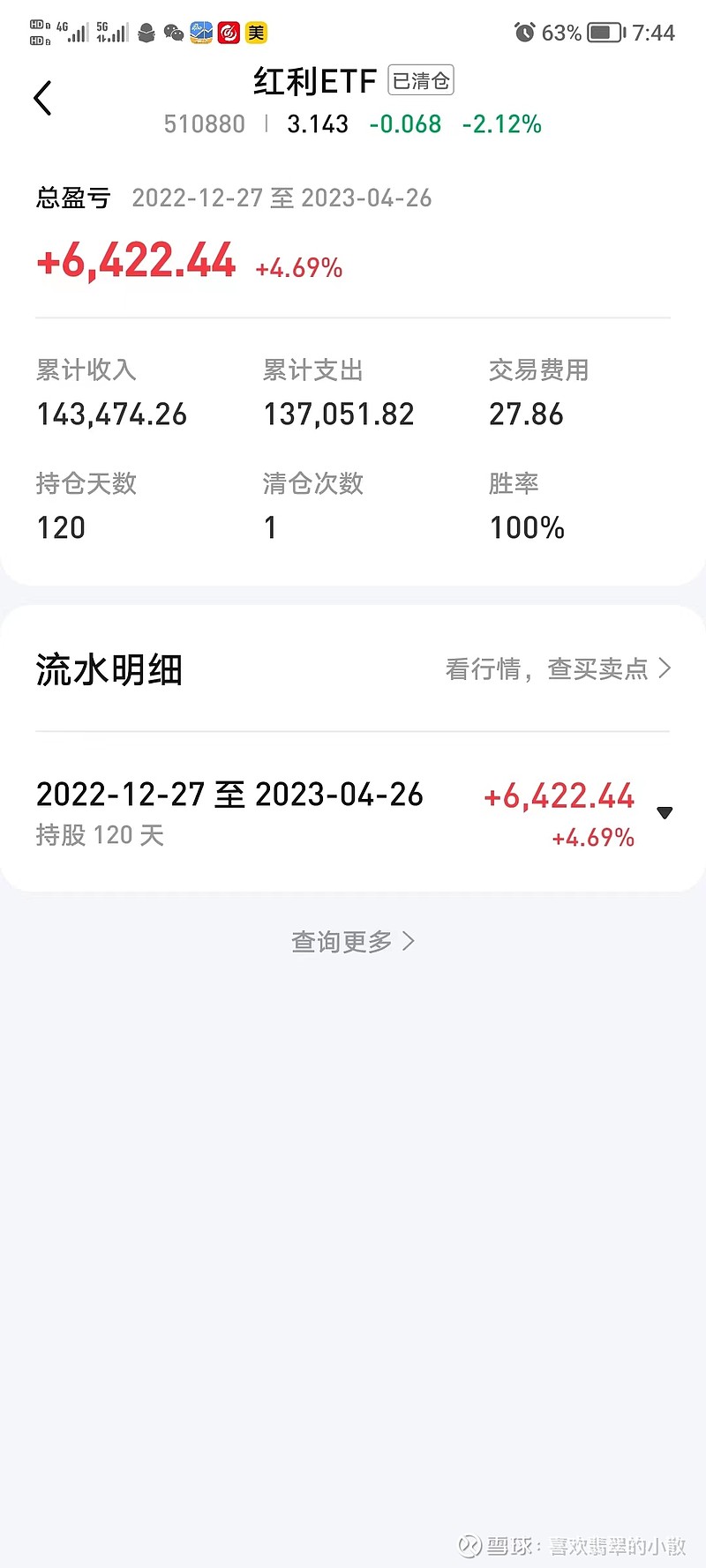Select the 流水明细 section header

coord(108,669)
